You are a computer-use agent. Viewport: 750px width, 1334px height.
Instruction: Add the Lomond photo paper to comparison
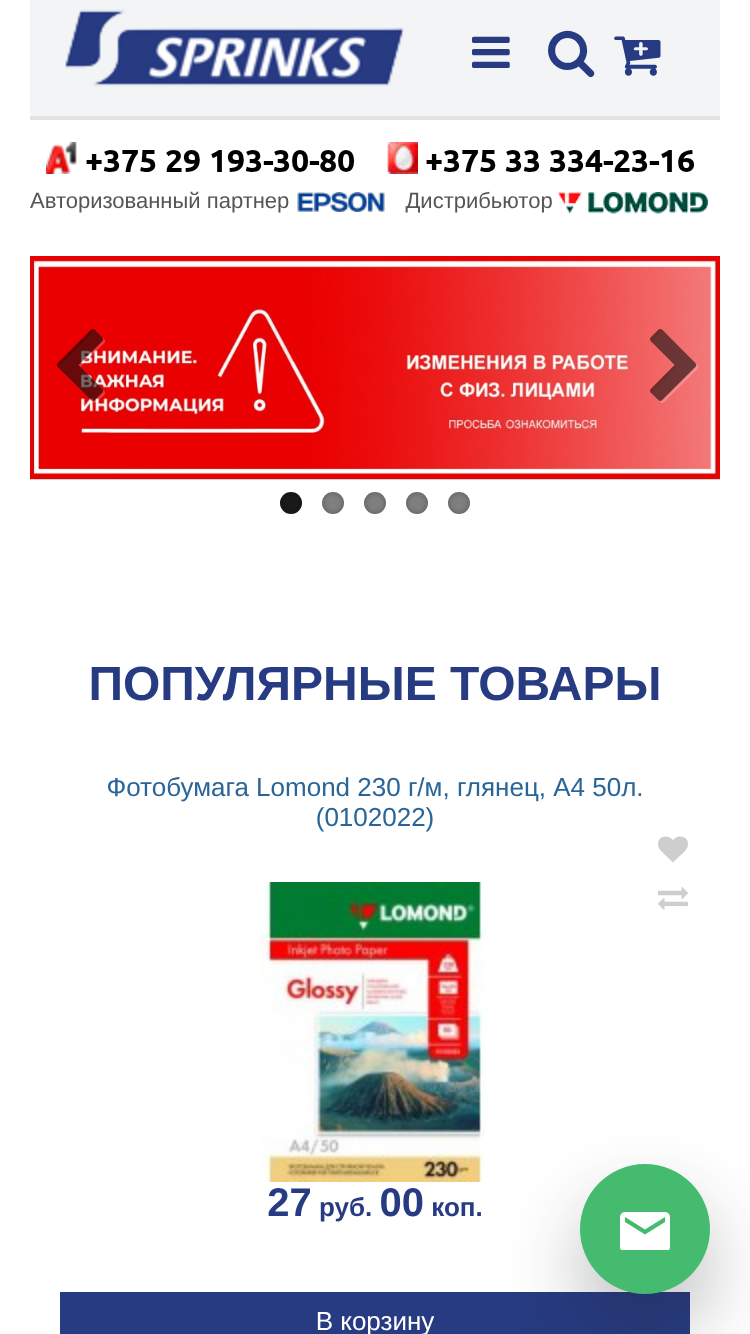(x=673, y=898)
